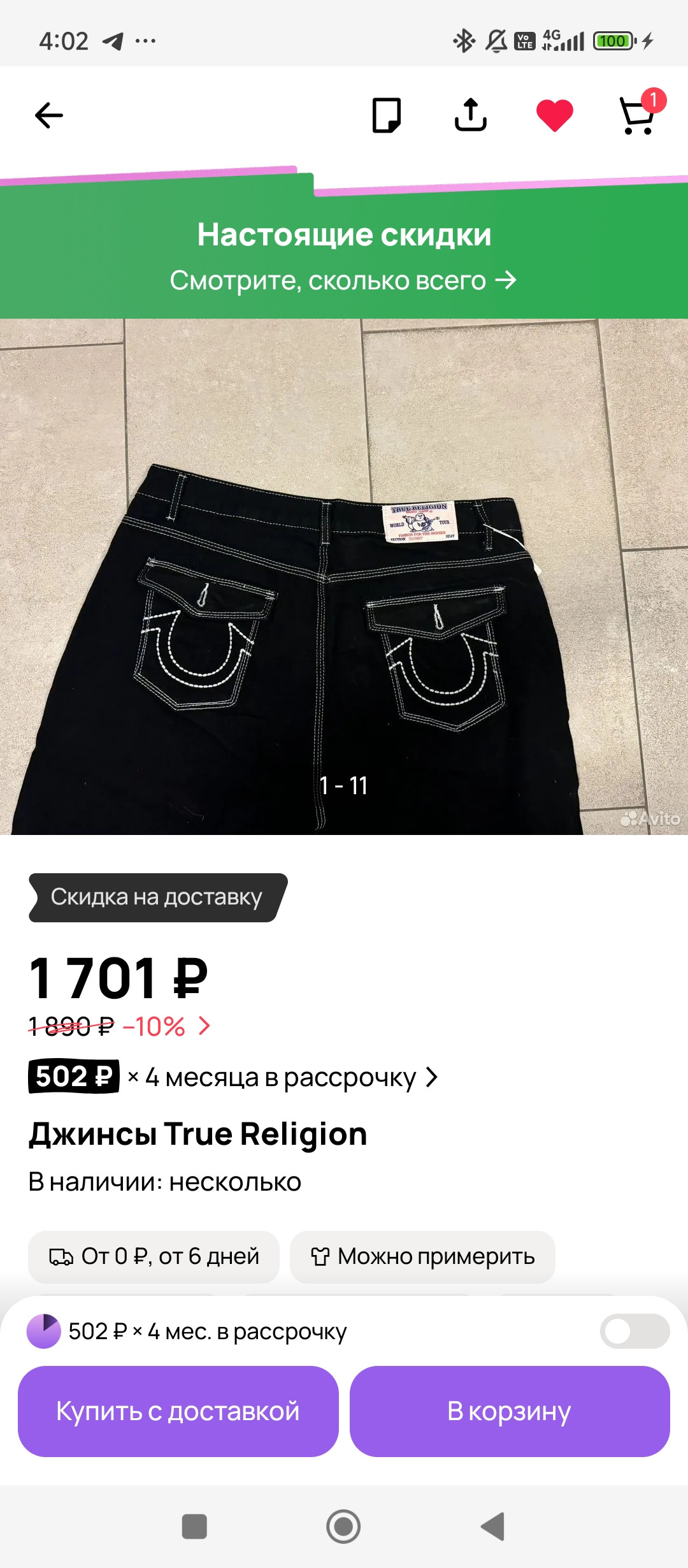688x1568 pixels.
Task: Go back using the top arrow
Action: pos(48,115)
